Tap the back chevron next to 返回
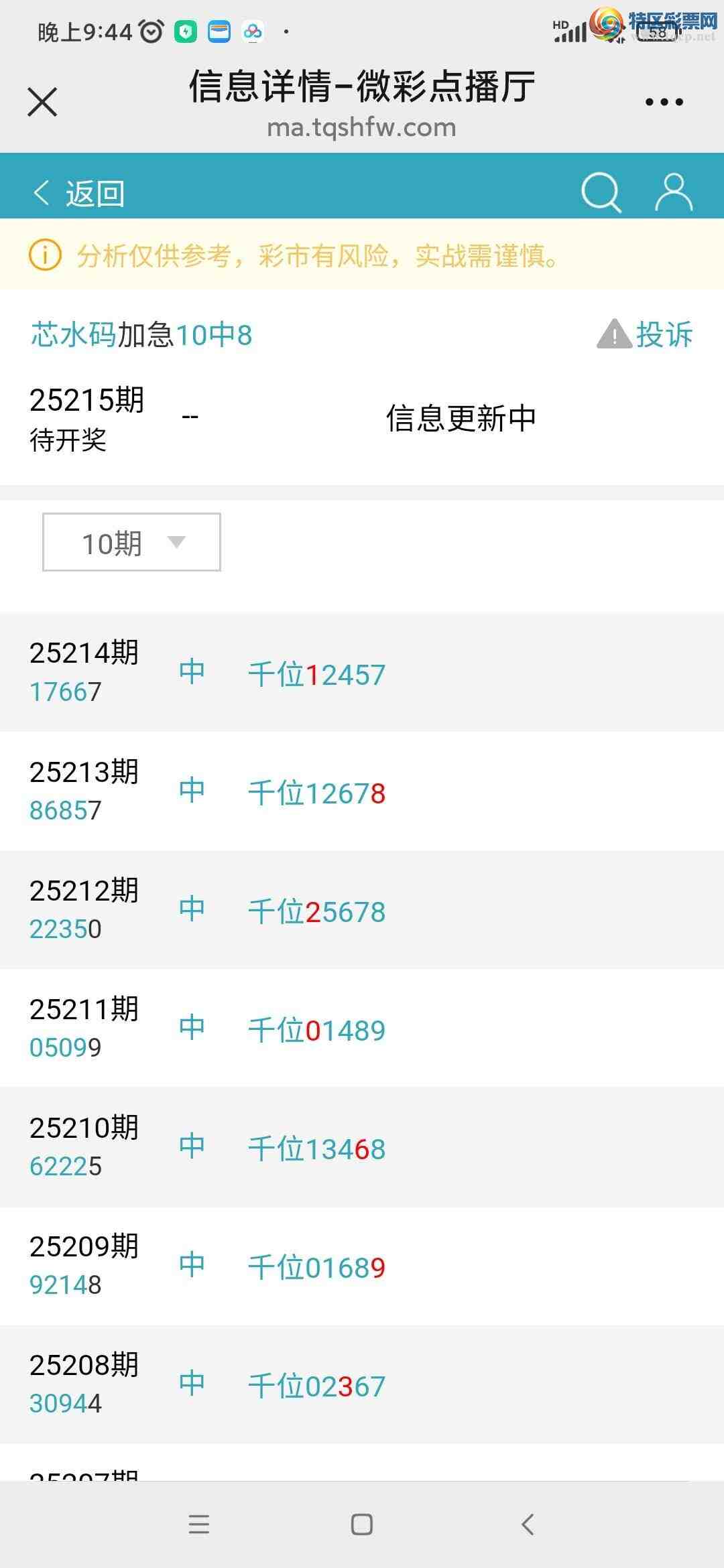The image size is (724, 1568). click(x=40, y=192)
